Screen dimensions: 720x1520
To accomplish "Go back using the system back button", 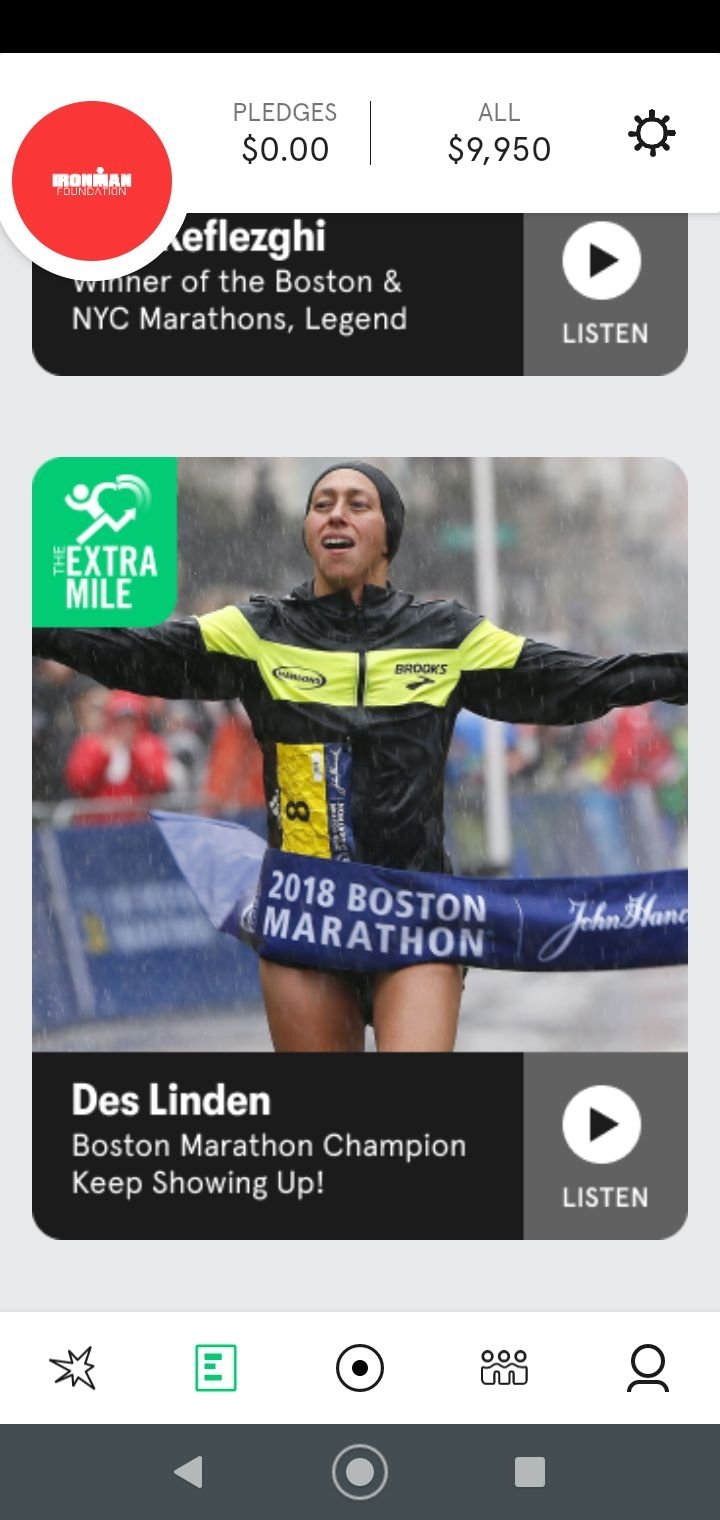I will pos(188,1472).
